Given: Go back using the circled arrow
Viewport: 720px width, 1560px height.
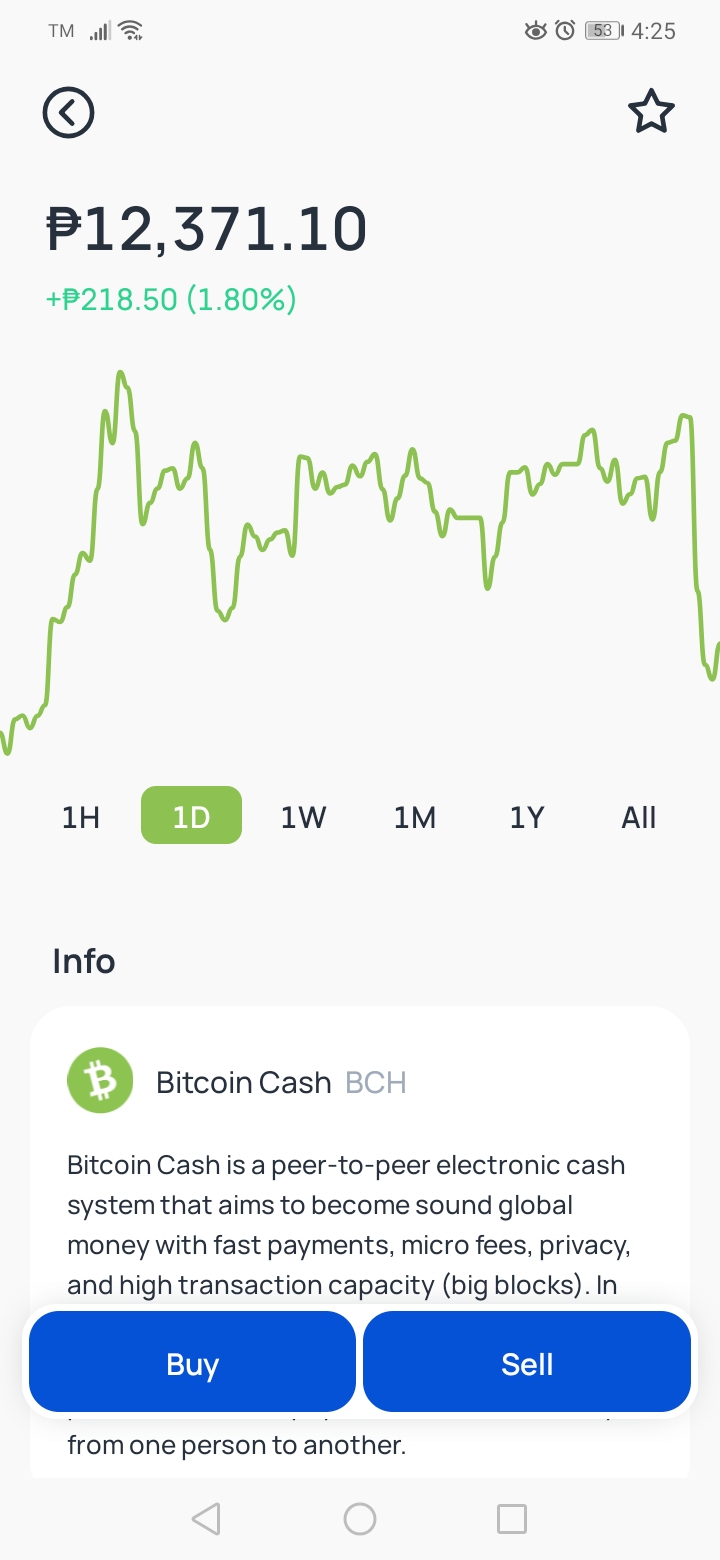Looking at the screenshot, I should pyautogui.click(x=68, y=112).
